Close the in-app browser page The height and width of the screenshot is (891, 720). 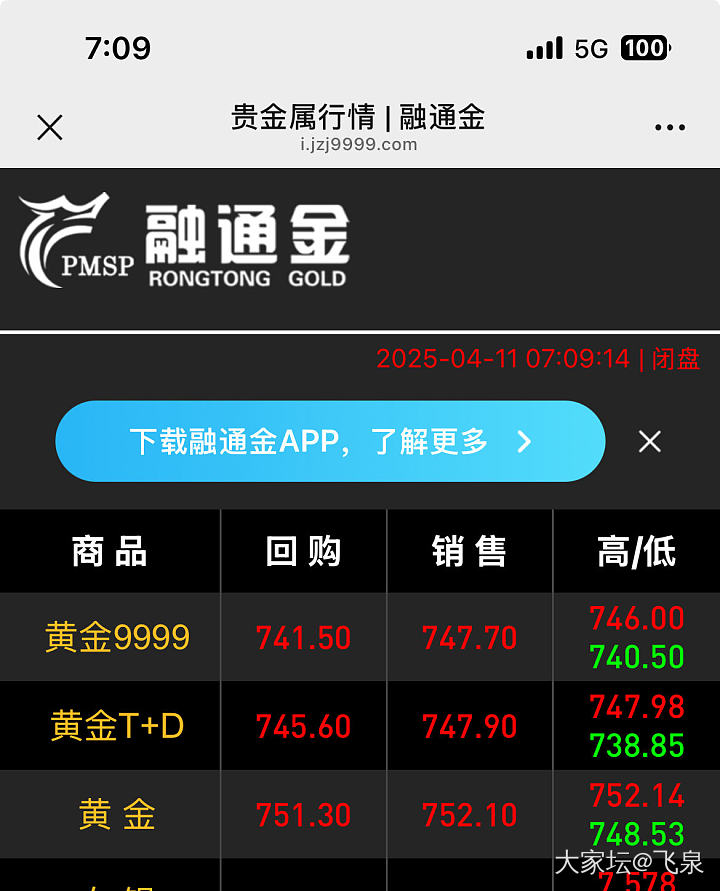[49, 127]
